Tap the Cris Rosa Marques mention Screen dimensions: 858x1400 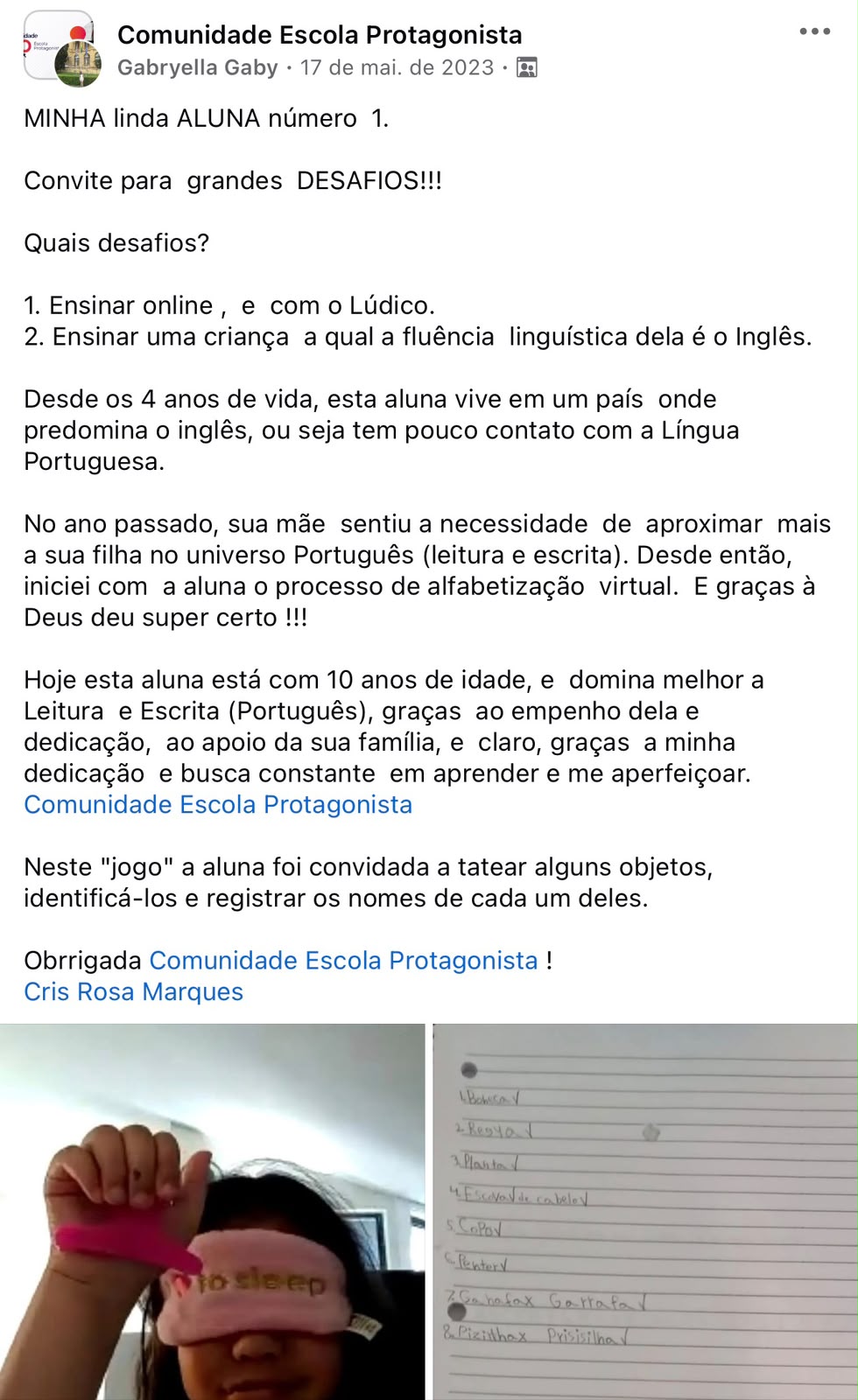coord(133,991)
